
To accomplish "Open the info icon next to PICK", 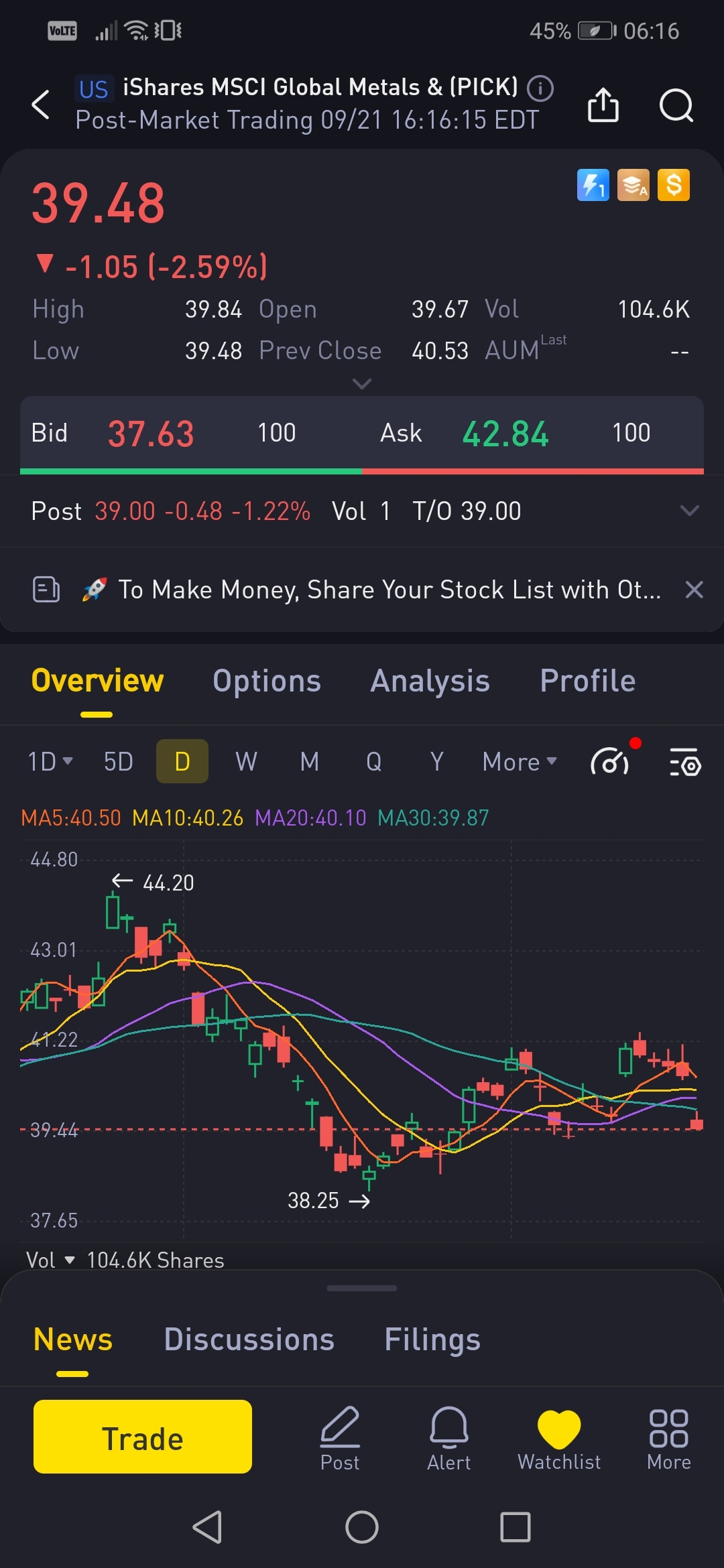I will point(540,88).
